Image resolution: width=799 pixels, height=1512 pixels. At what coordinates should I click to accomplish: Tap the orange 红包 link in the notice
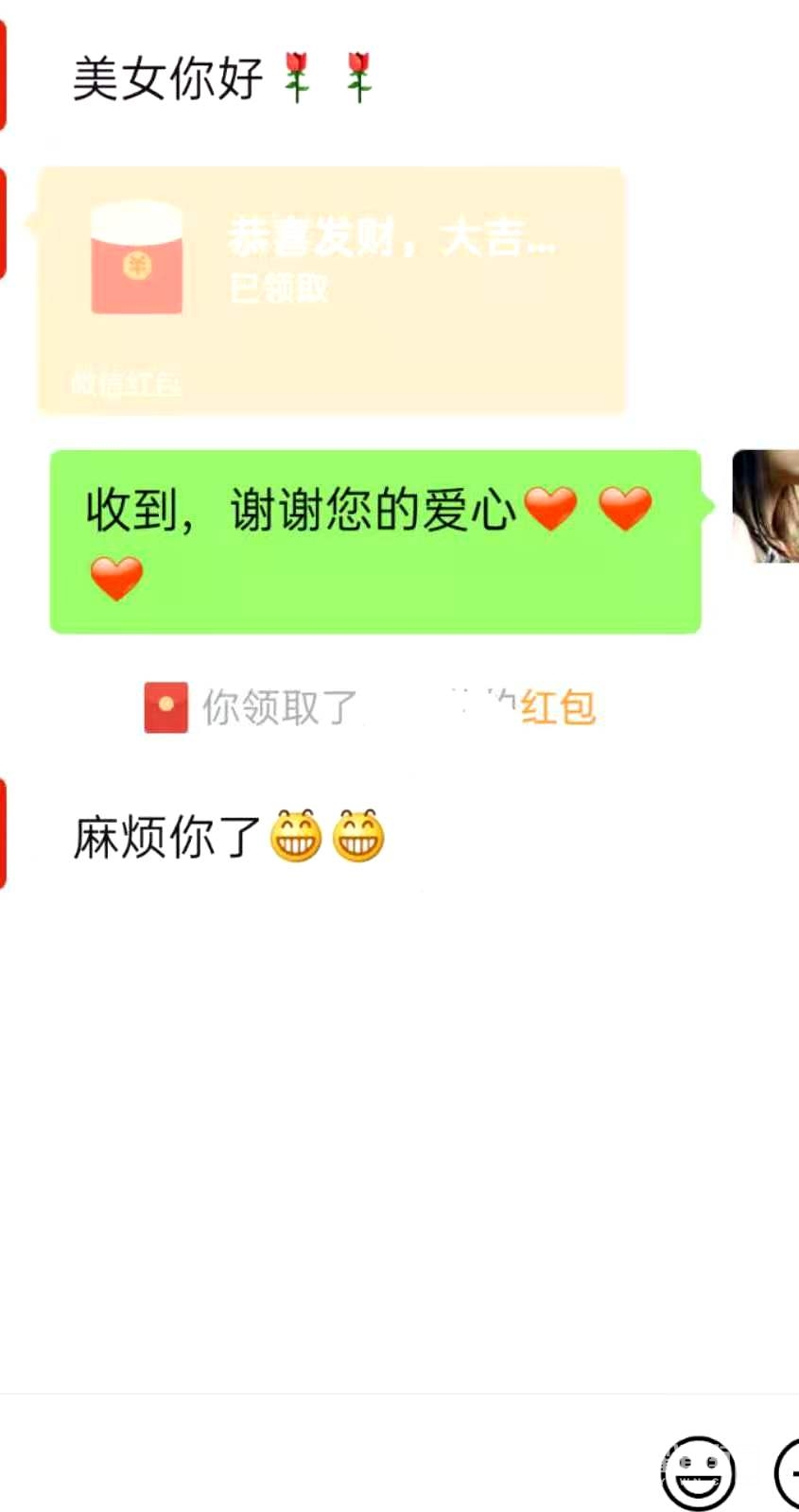pyautogui.click(x=558, y=707)
